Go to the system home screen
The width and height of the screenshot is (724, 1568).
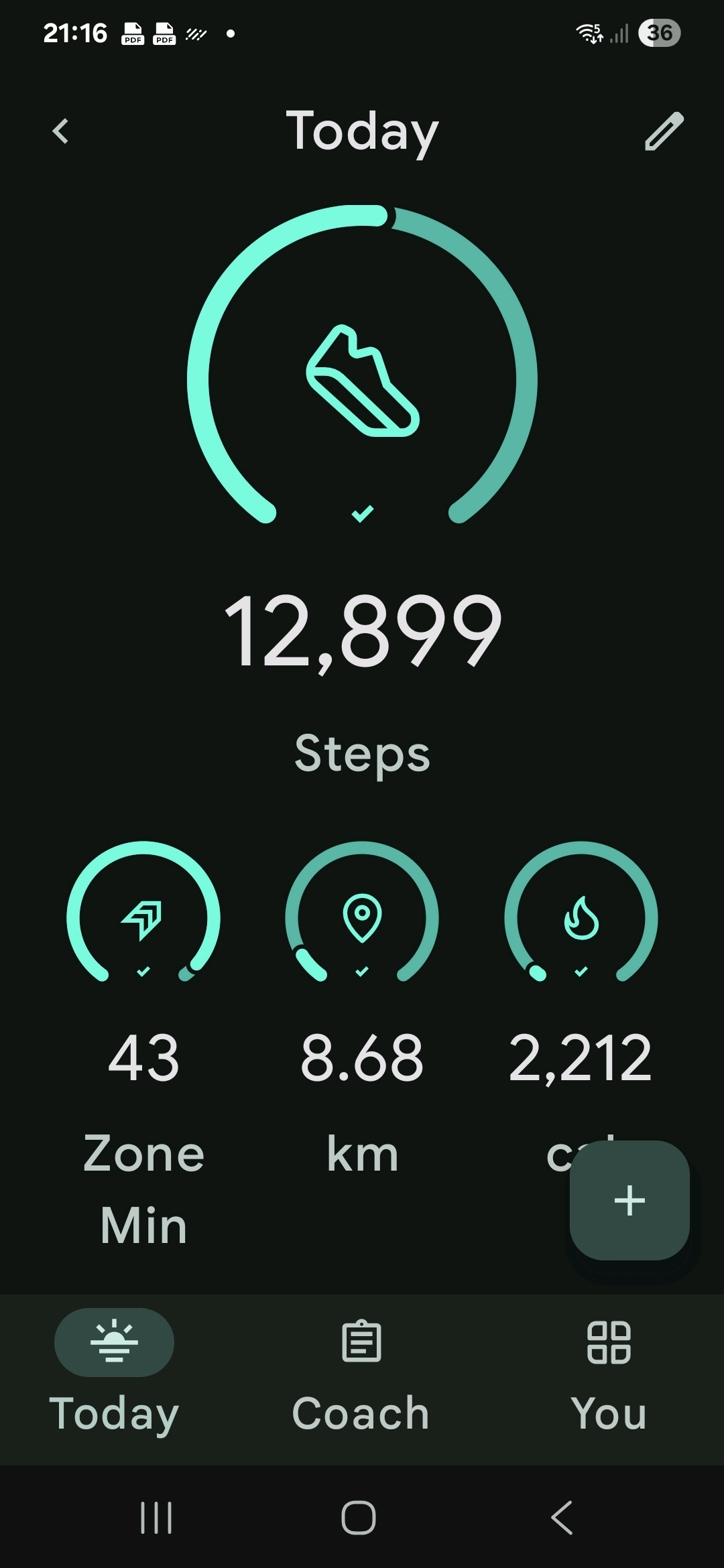click(x=359, y=1518)
